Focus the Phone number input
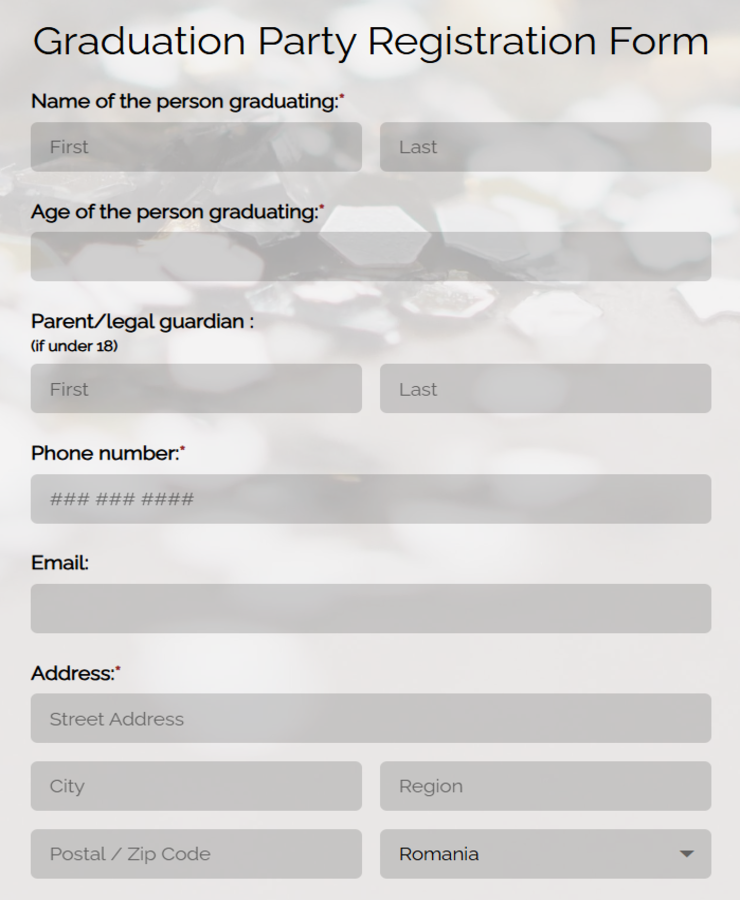The width and height of the screenshot is (740, 900). click(x=370, y=499)
